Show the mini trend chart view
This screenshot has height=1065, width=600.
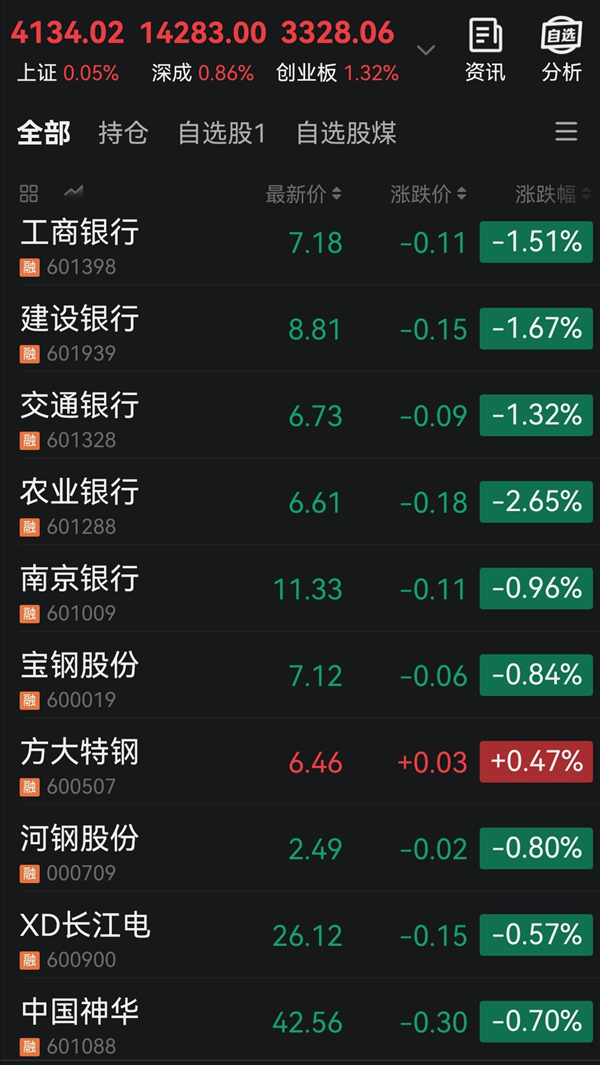tap(73, 193)
